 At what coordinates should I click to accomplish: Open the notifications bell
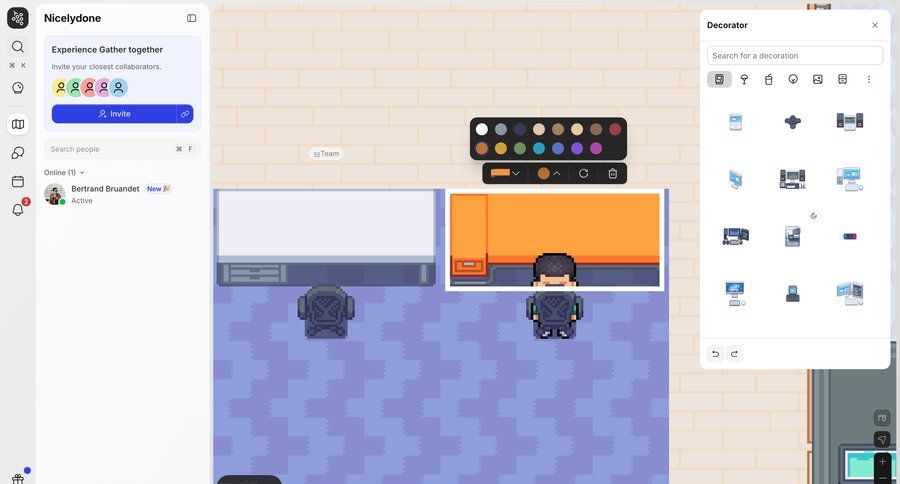coord(18,209)
